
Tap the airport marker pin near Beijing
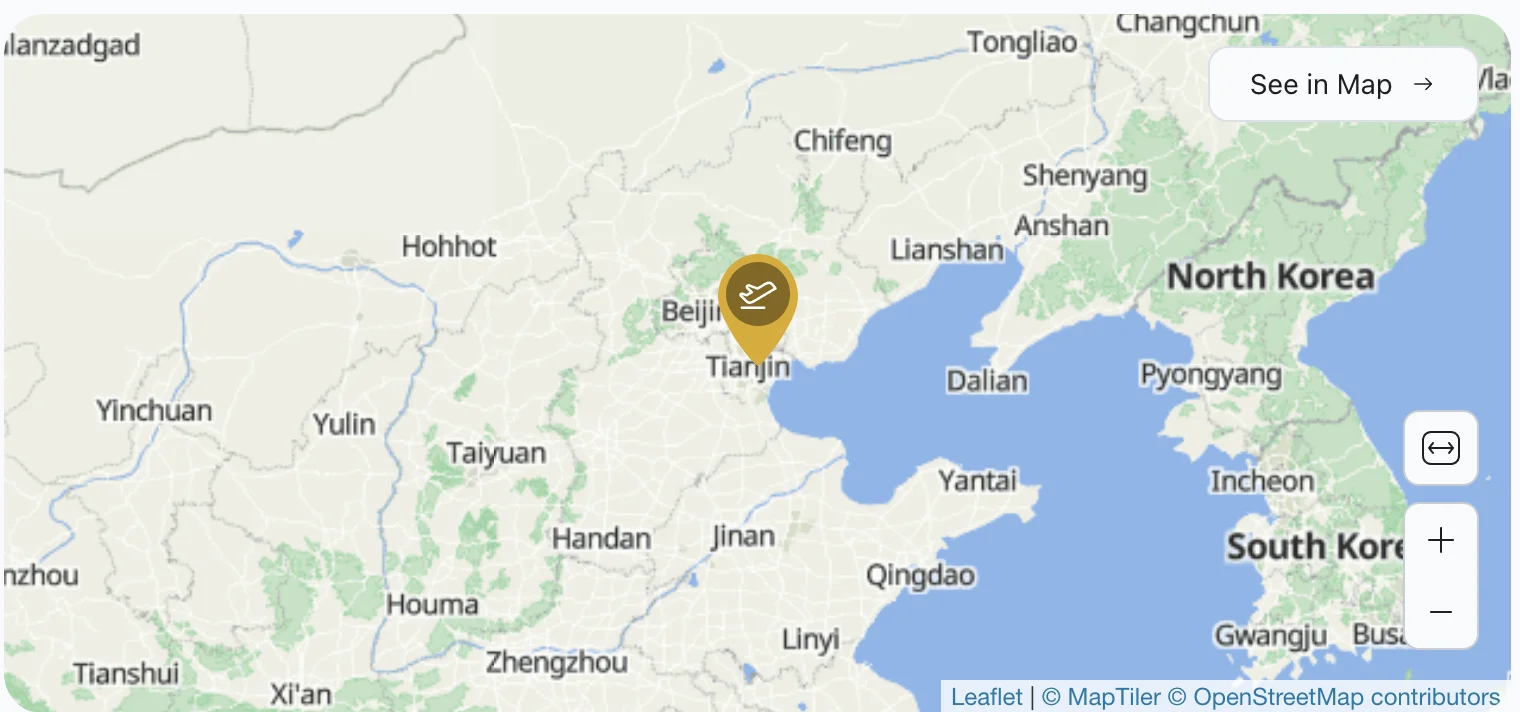point(758,298)
